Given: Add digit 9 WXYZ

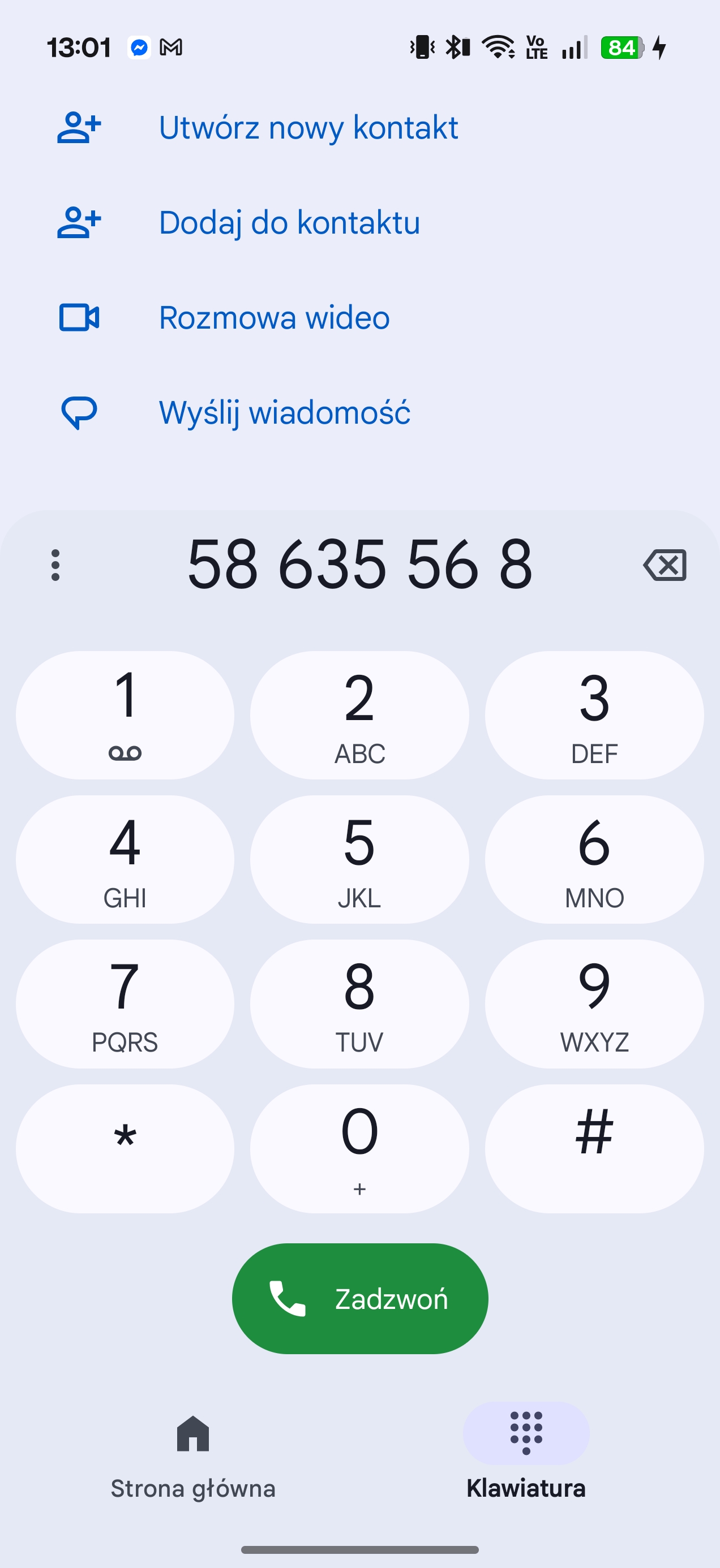Looking at the screenshot, I should coord(594,1003).
